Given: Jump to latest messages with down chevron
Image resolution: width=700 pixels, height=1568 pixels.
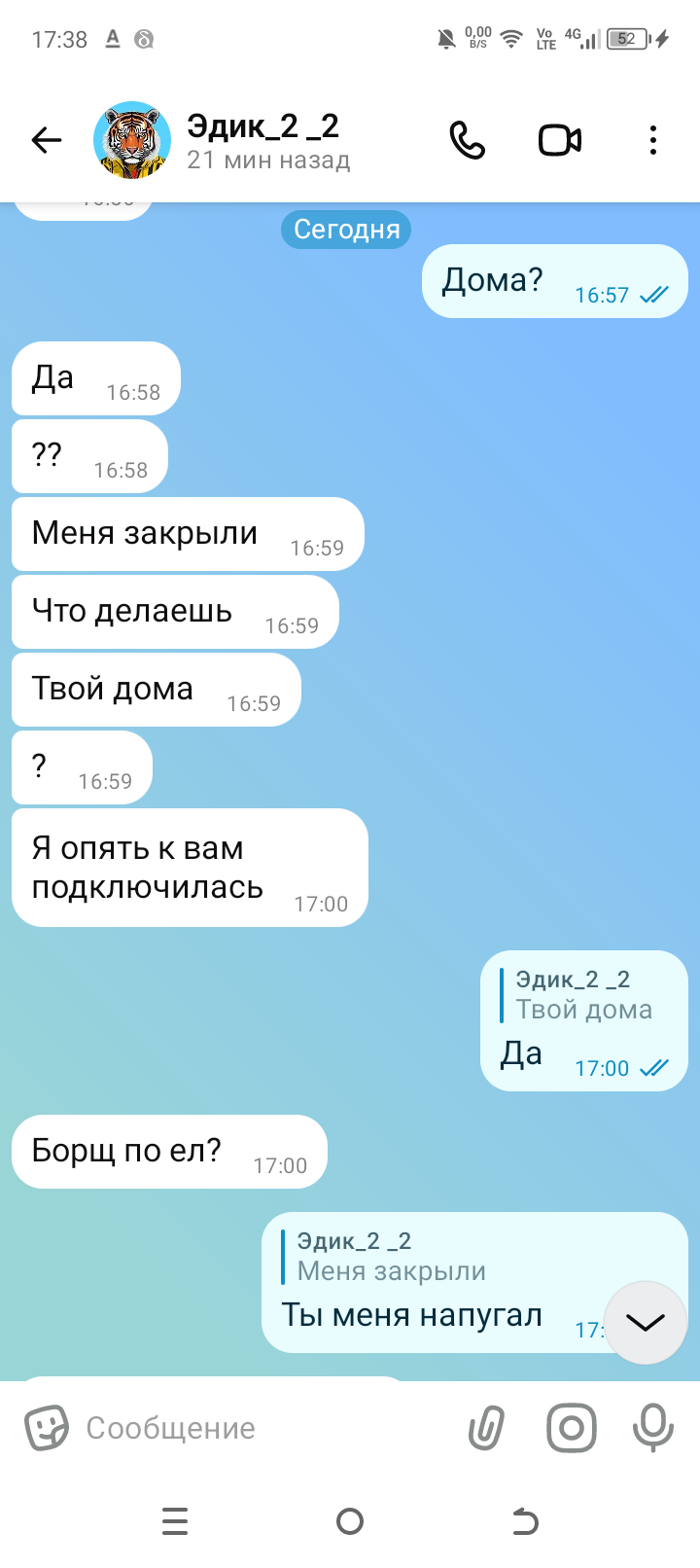Looking at the screenshot, I should 645,1322.
